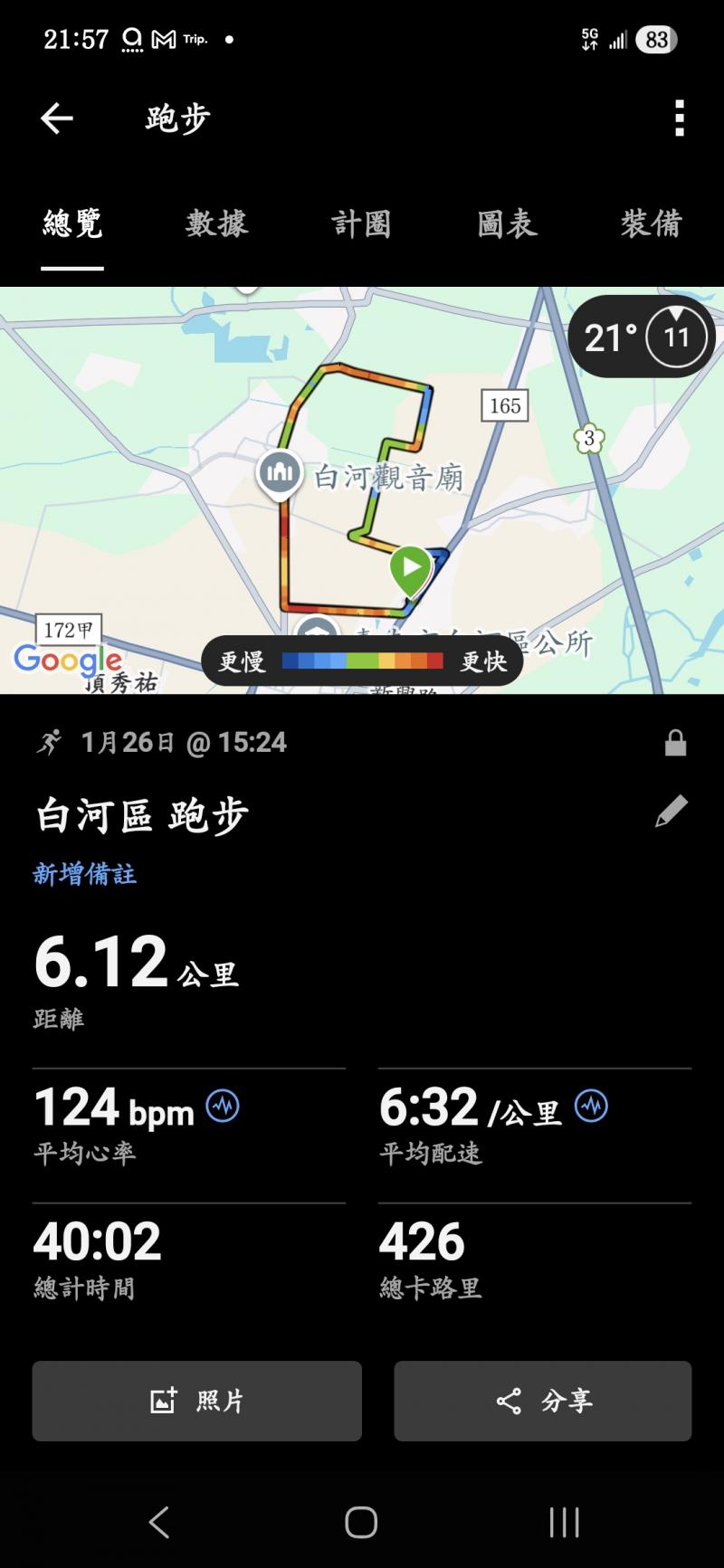
Task: Share this run via 分享 button
Action: click(x=543, y=1401)
